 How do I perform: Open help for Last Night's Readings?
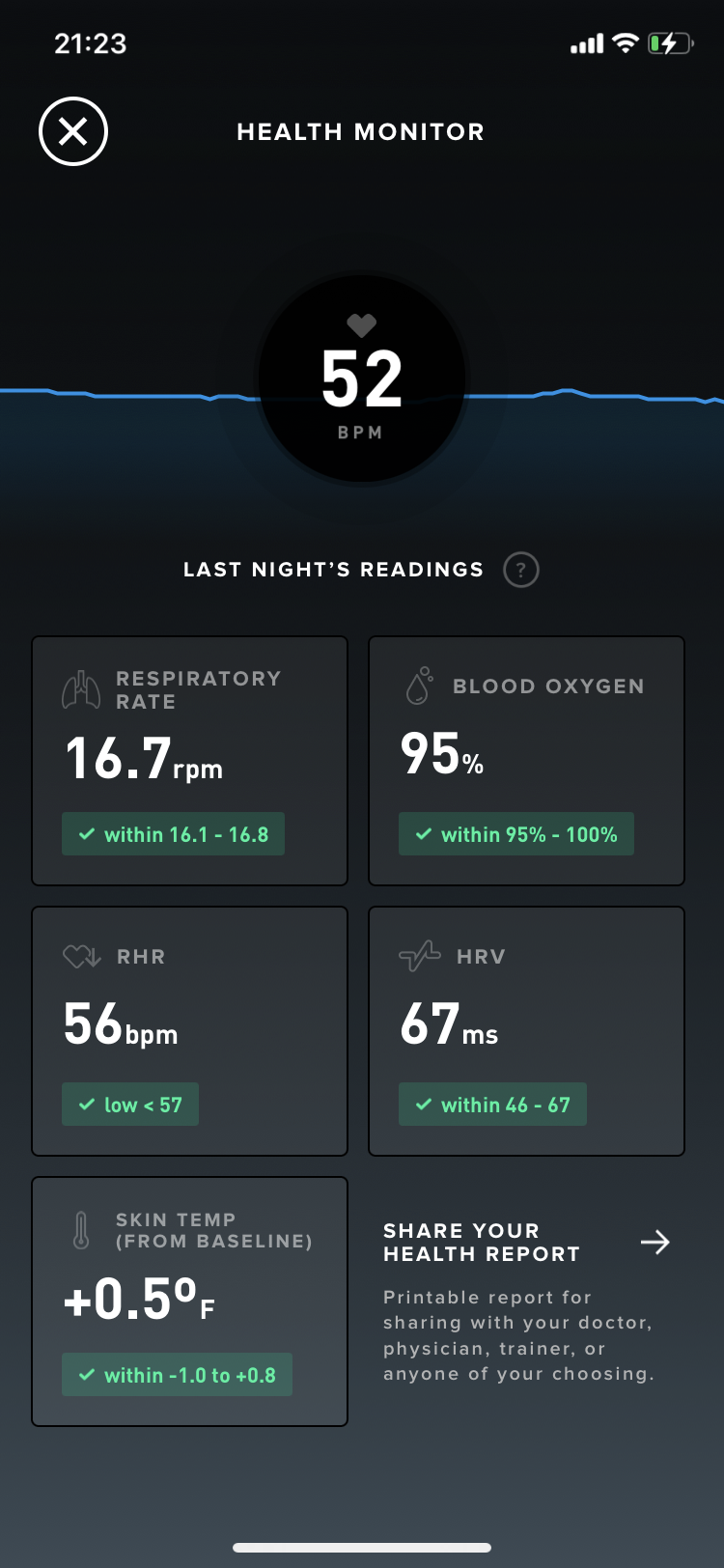click(x=520, y=570)
